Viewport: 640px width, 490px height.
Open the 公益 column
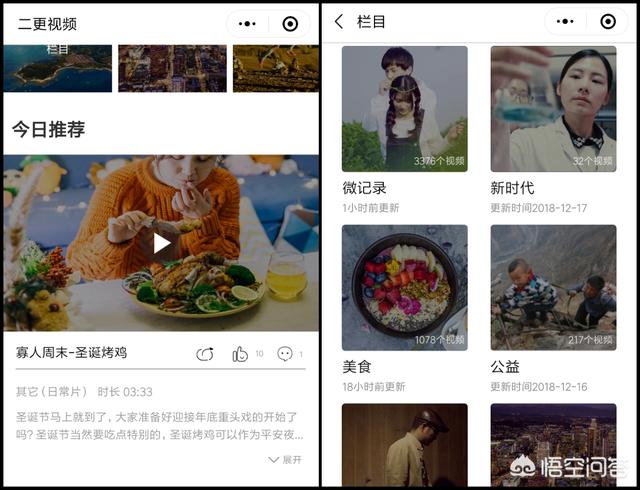tap(553, 287)
